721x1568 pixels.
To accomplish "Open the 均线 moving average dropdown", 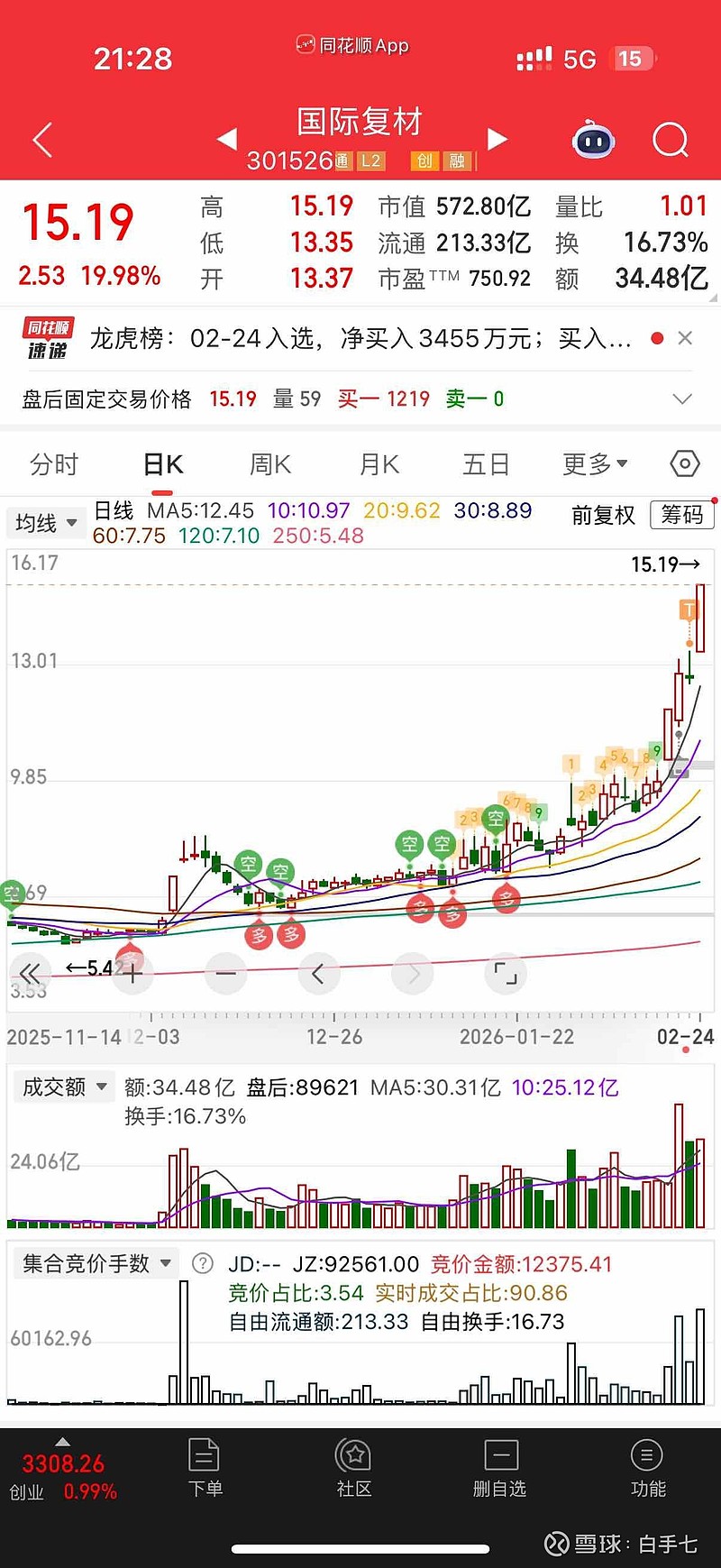I will point(45,523).
